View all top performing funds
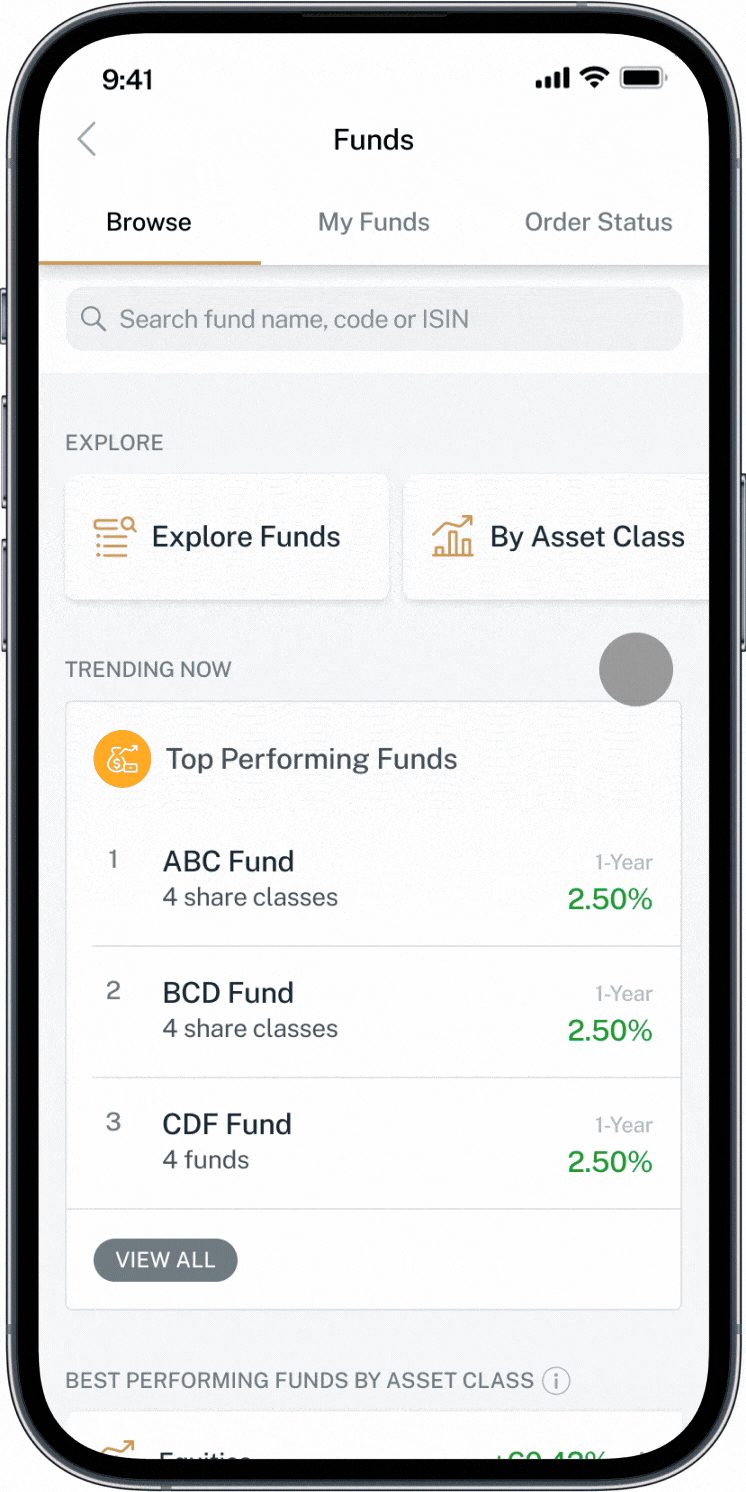746x1492 pixels. pyautogui.click(x=166, y=1260)
